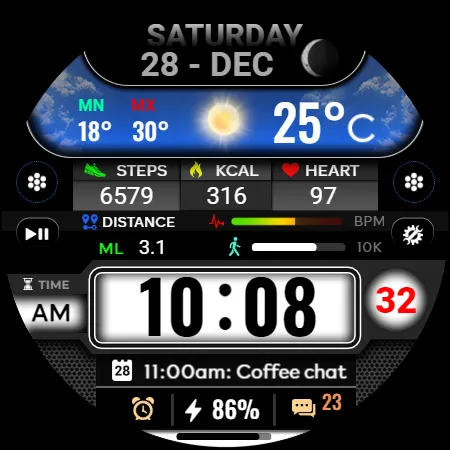Viewport: 450px width, 450px height.
Task: Open the play/pause media shortcut
Action: pyautogui.click(x=37, y=234)
